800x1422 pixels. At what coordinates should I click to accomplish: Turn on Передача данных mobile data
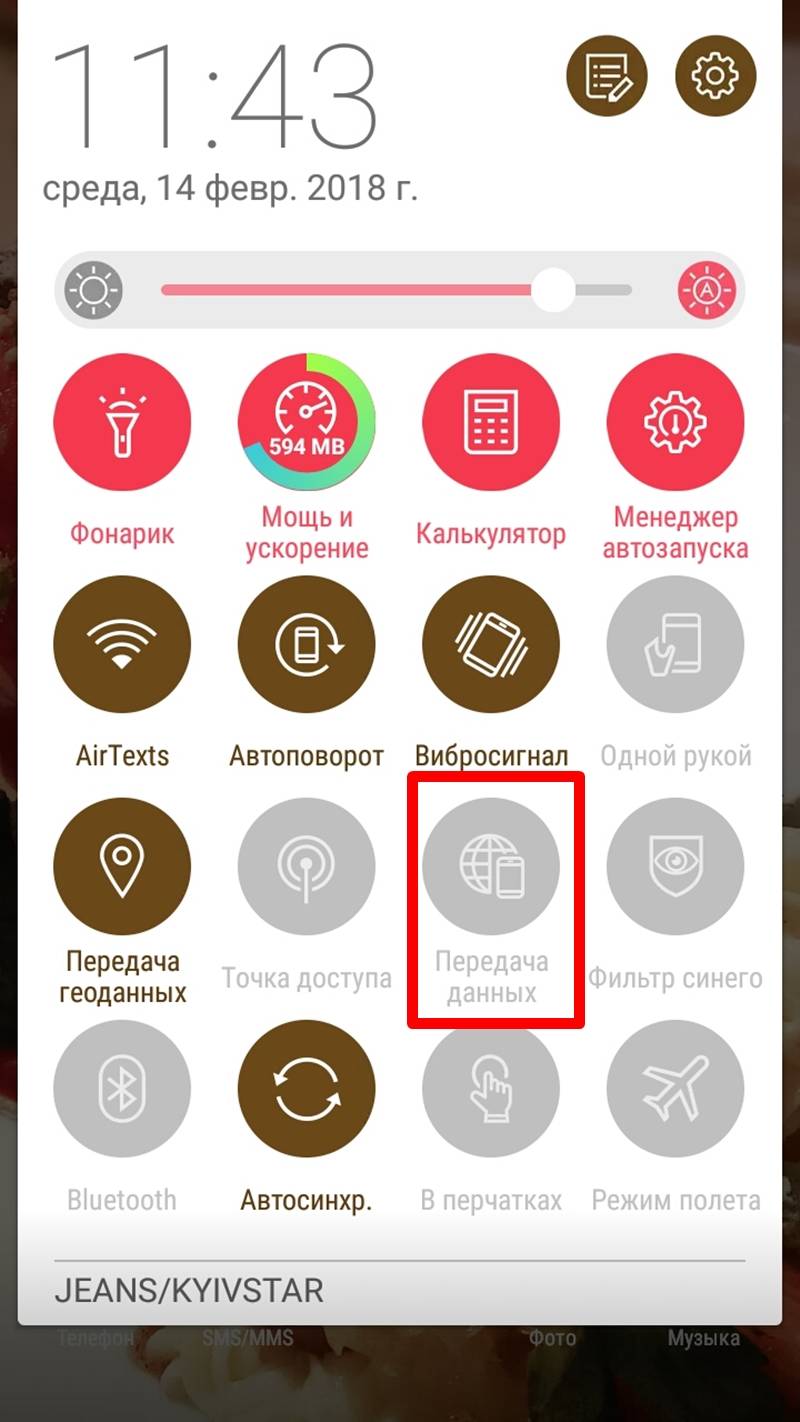[x=491, y=866]
